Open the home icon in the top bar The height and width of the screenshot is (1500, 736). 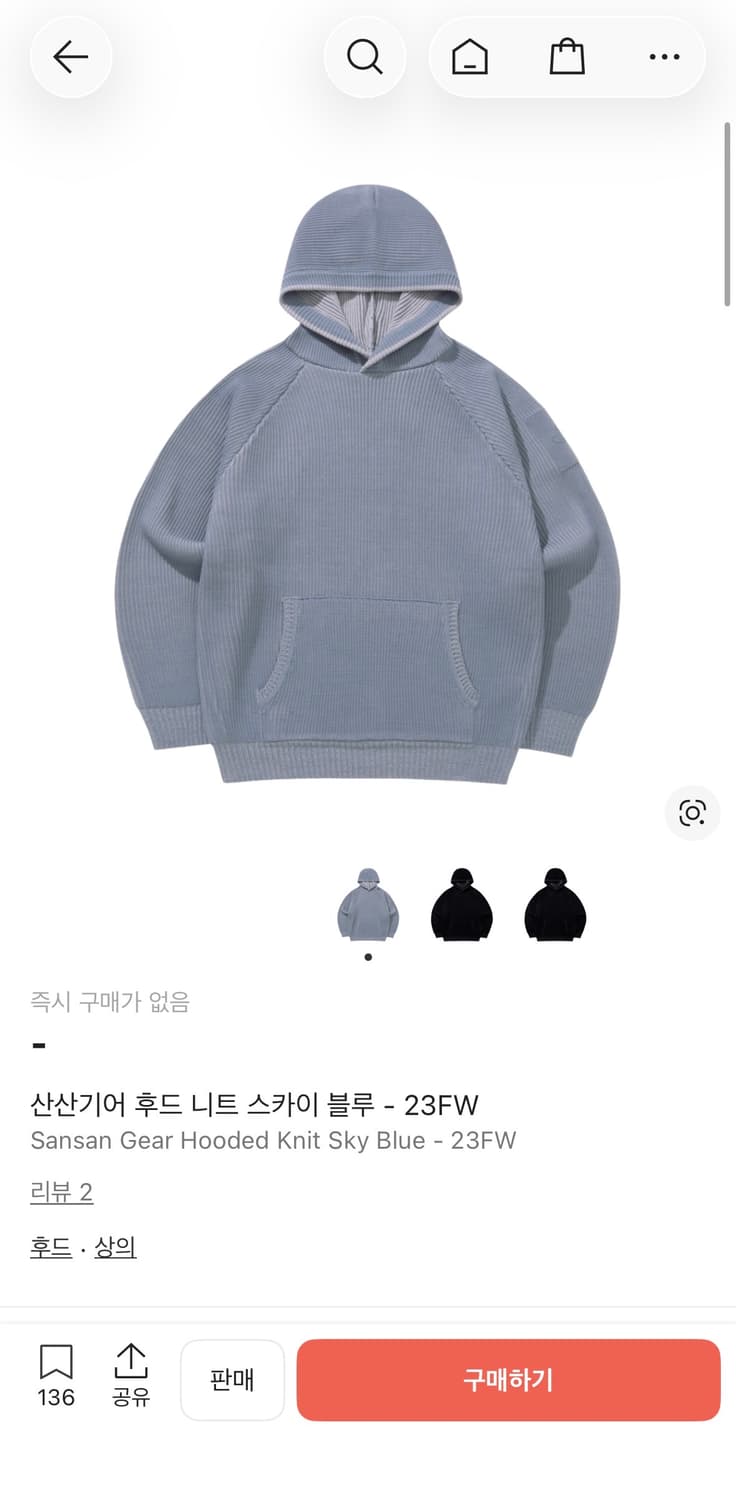click(470, 57)
